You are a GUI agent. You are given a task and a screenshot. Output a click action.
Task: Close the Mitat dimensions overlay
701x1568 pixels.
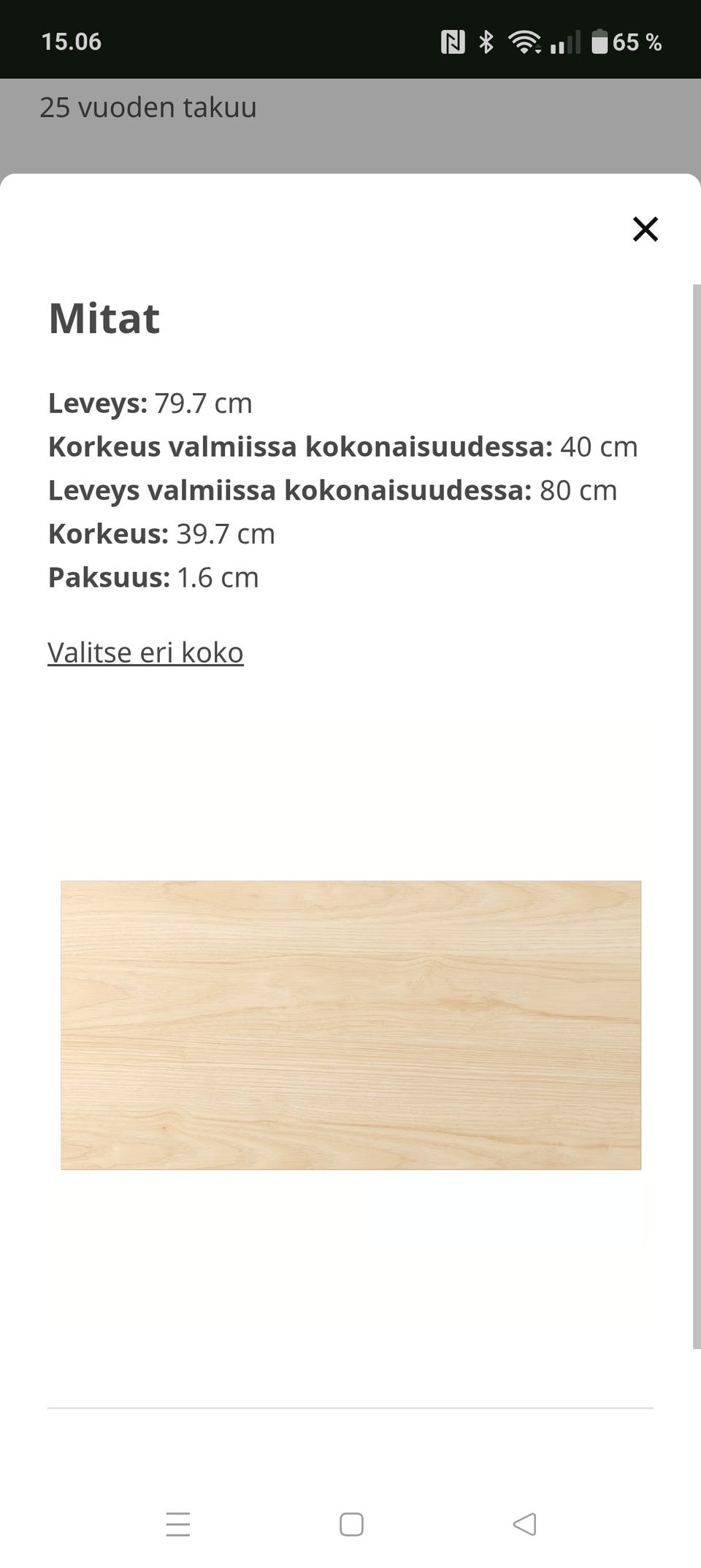(646, 229)
